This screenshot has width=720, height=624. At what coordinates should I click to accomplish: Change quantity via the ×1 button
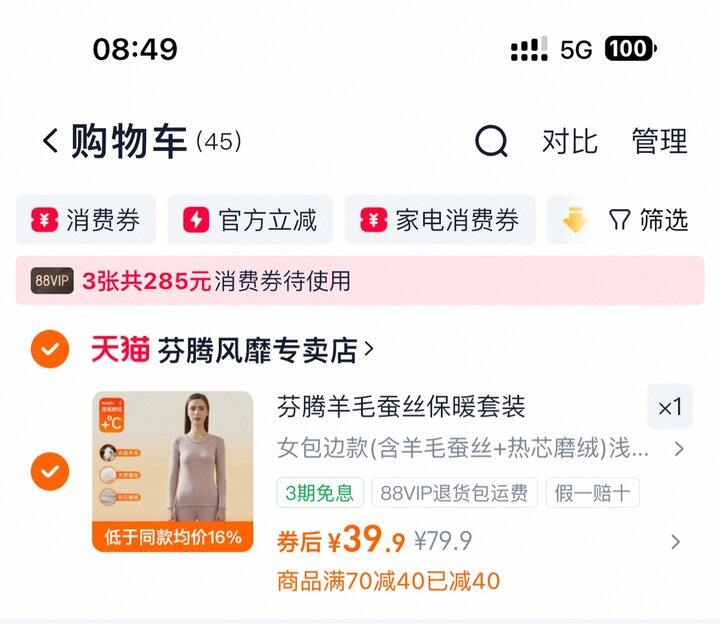pyautogui.click(x=669, y=407)
